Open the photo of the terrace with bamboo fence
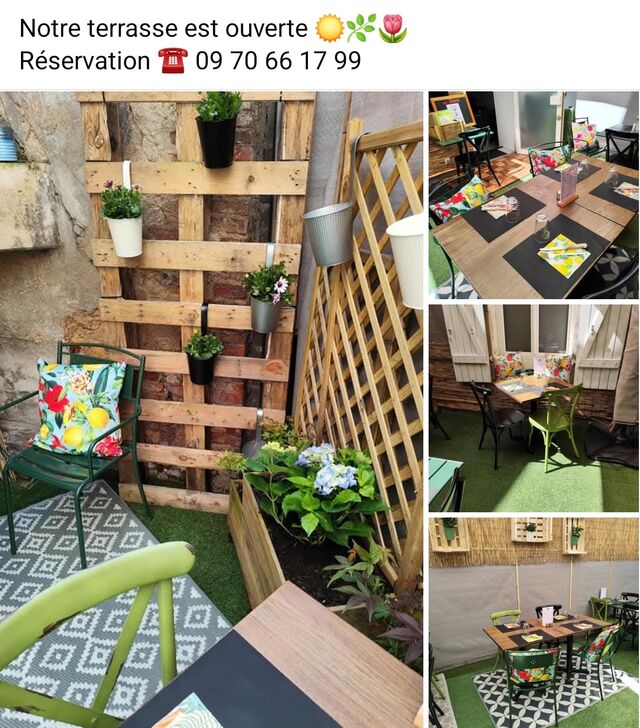The width and height of the screenshot is (640, 728). pyautogui.click(x=533, y=621)
